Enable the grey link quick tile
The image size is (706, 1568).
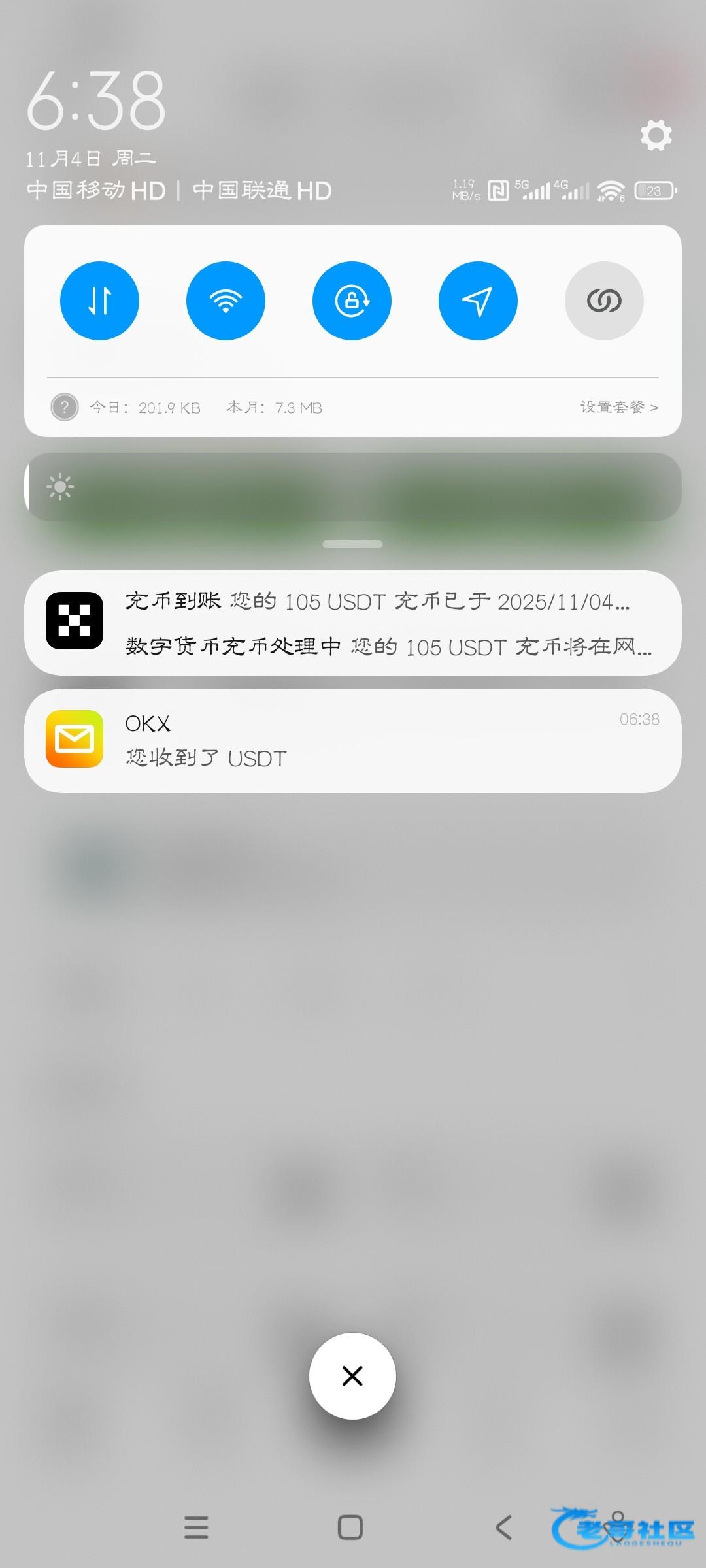tap(604, 301)
